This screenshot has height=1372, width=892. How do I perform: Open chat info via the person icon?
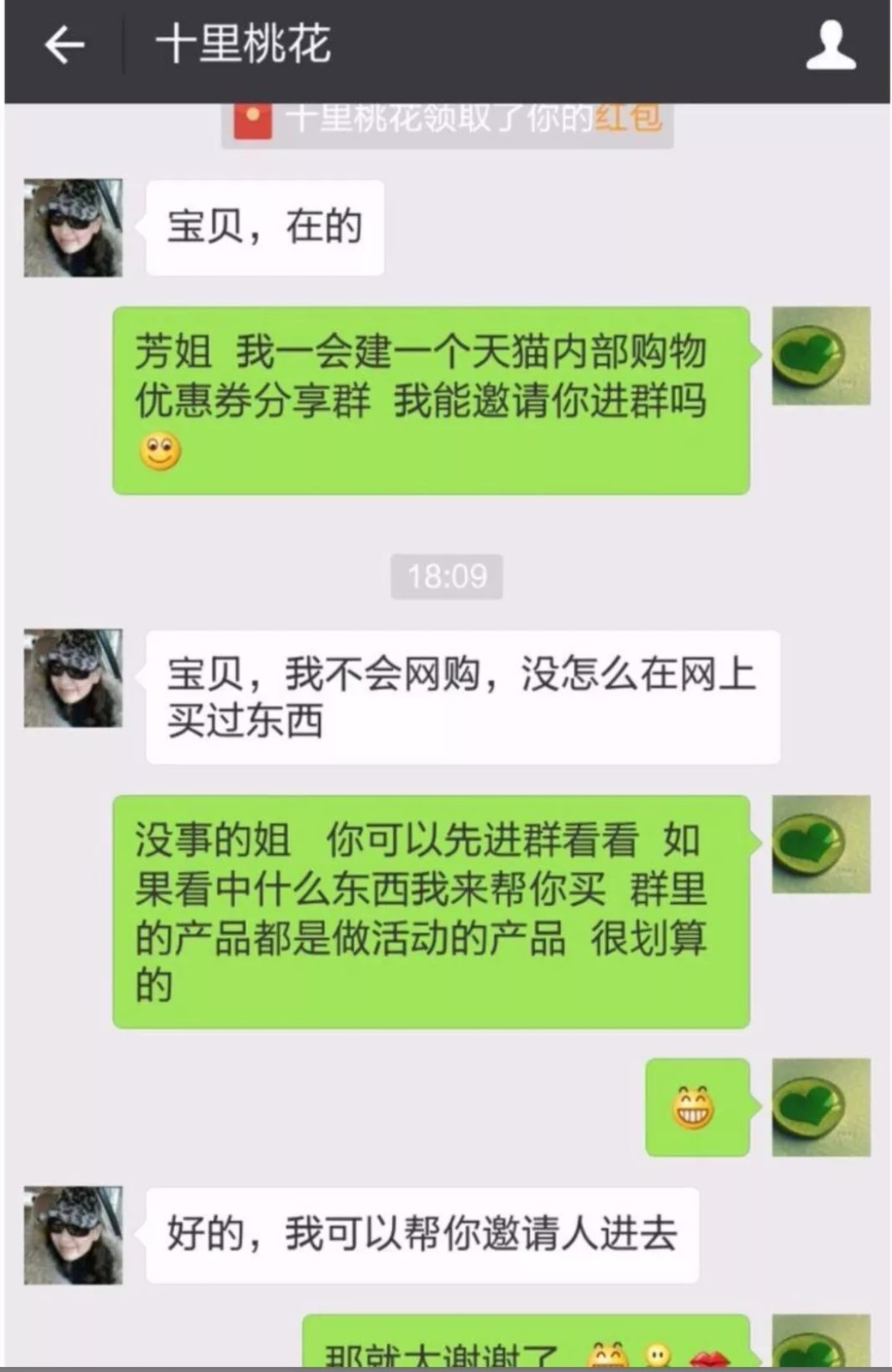click(x=830, y=46)
